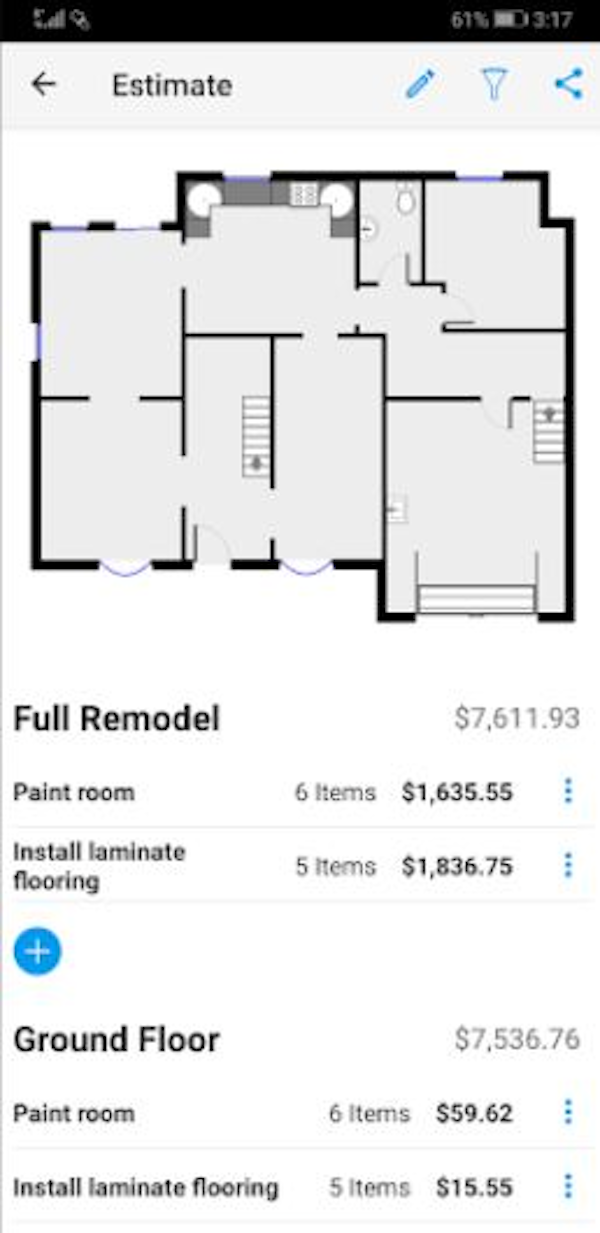Share the estimate

coord(568,84)
